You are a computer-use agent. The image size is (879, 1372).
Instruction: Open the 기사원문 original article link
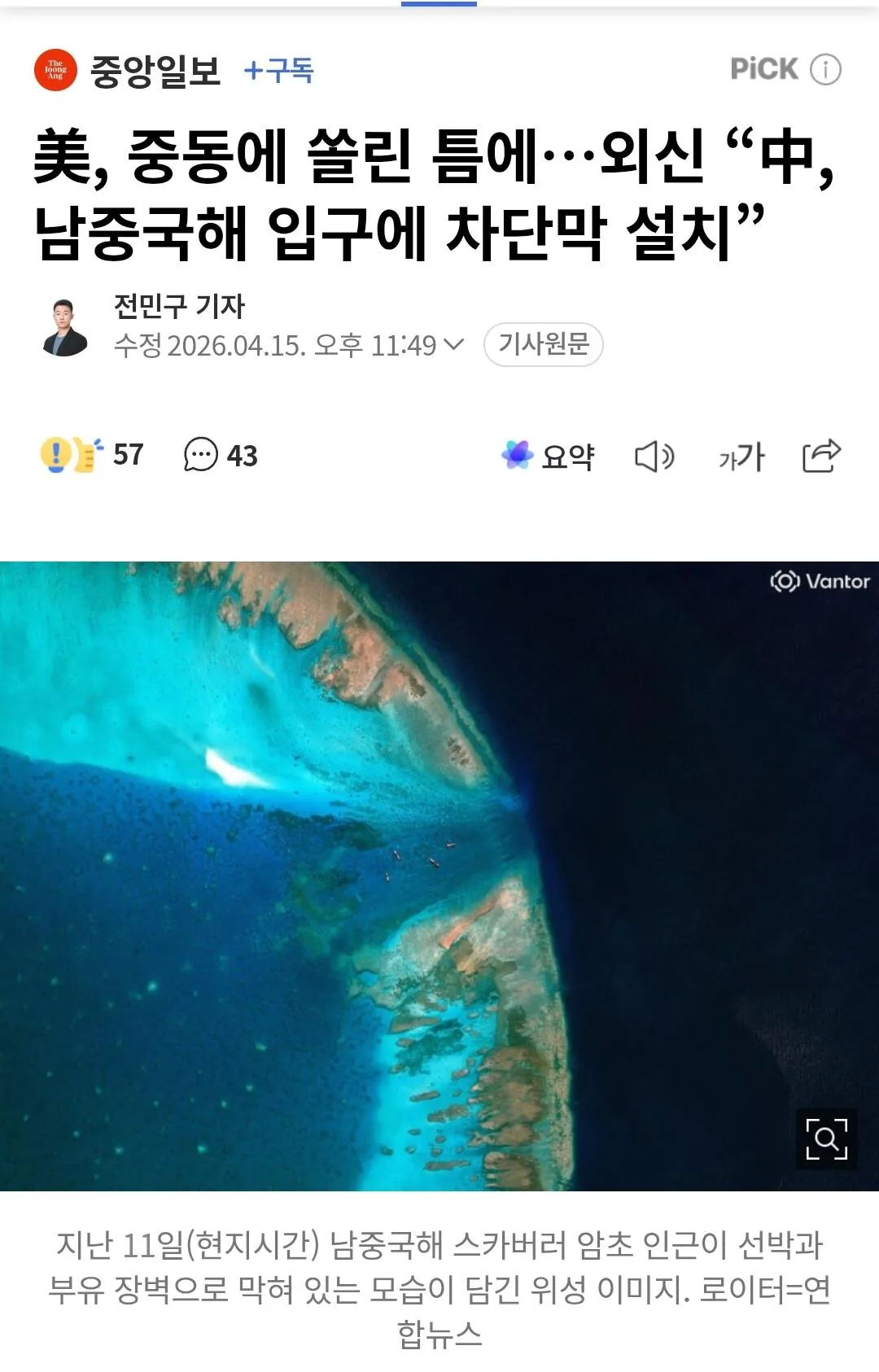pos(543,344)
